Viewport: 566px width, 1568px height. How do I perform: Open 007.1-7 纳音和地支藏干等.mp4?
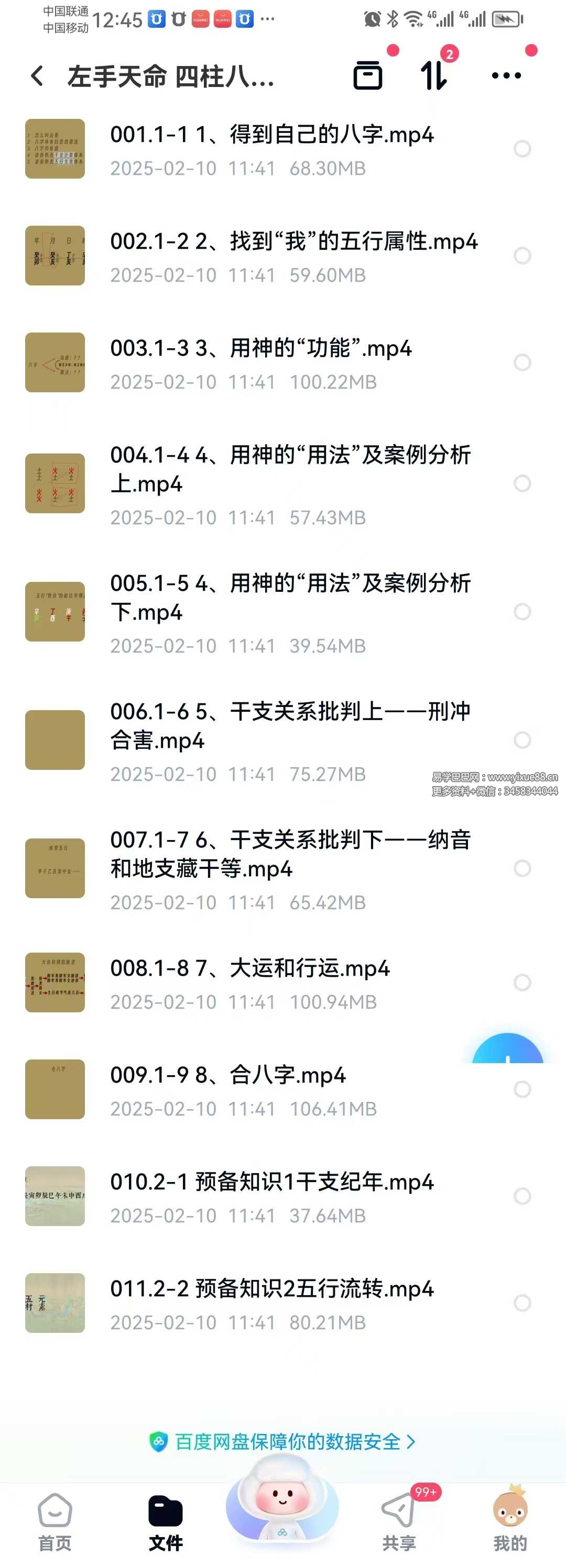pos(290,854)
